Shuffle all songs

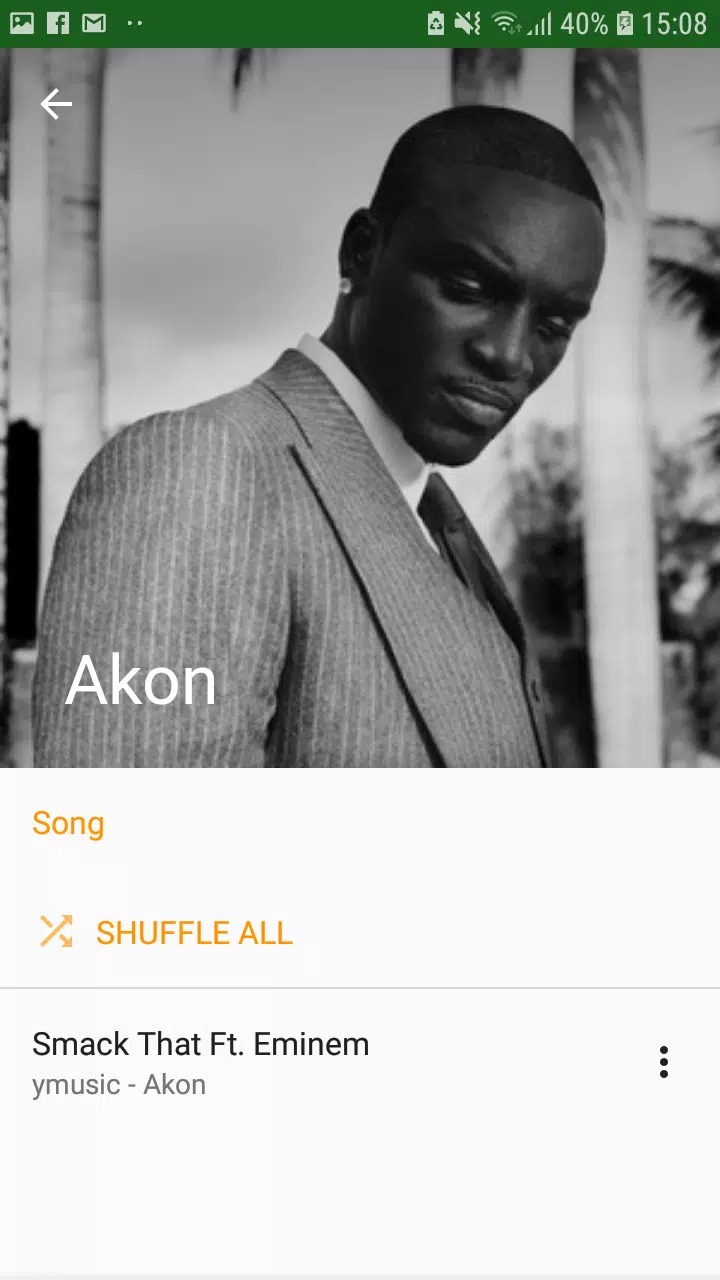coord(166,932)
